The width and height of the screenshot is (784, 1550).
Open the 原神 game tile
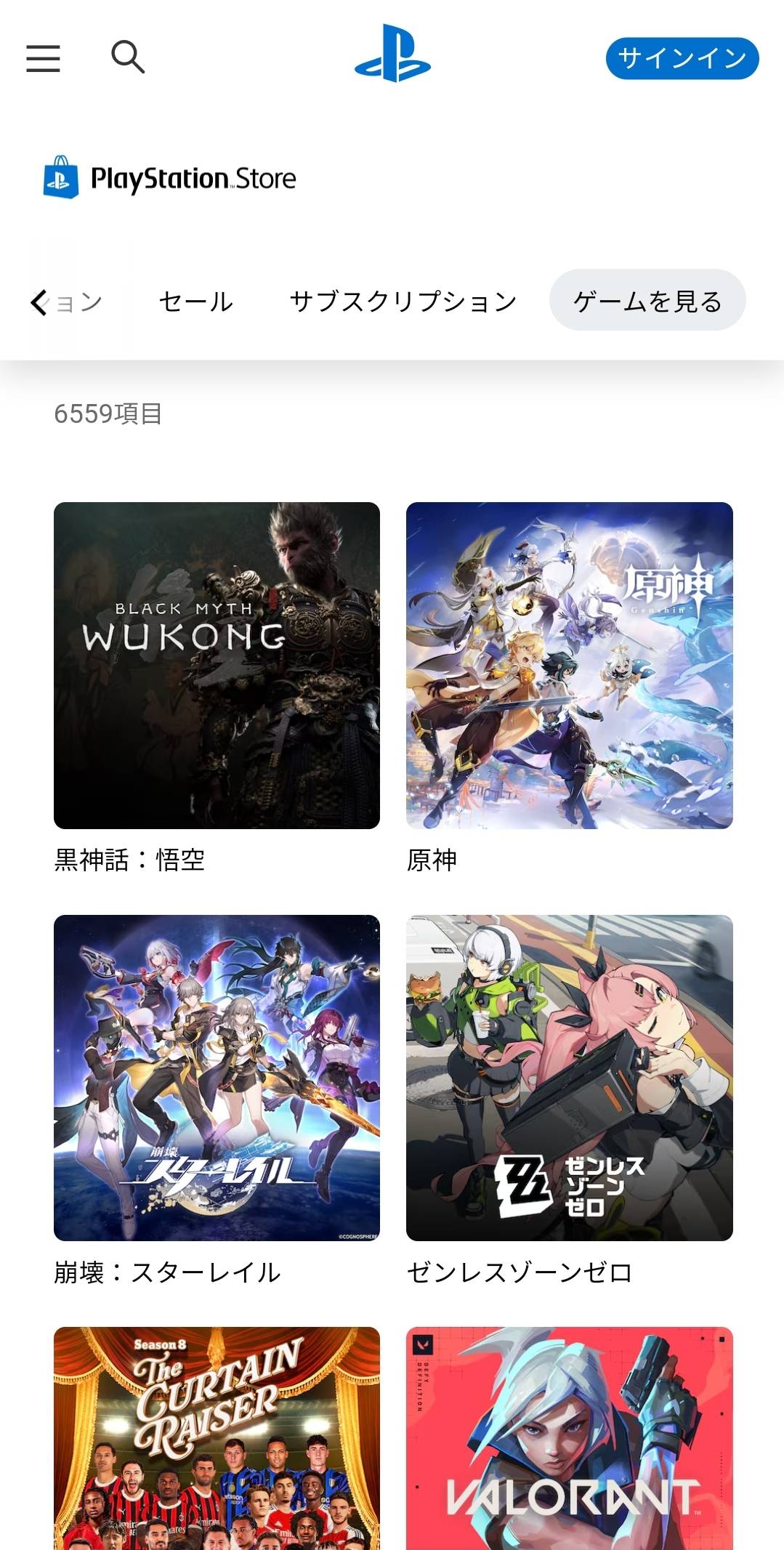pyautogui.click(x=569, y=665)
